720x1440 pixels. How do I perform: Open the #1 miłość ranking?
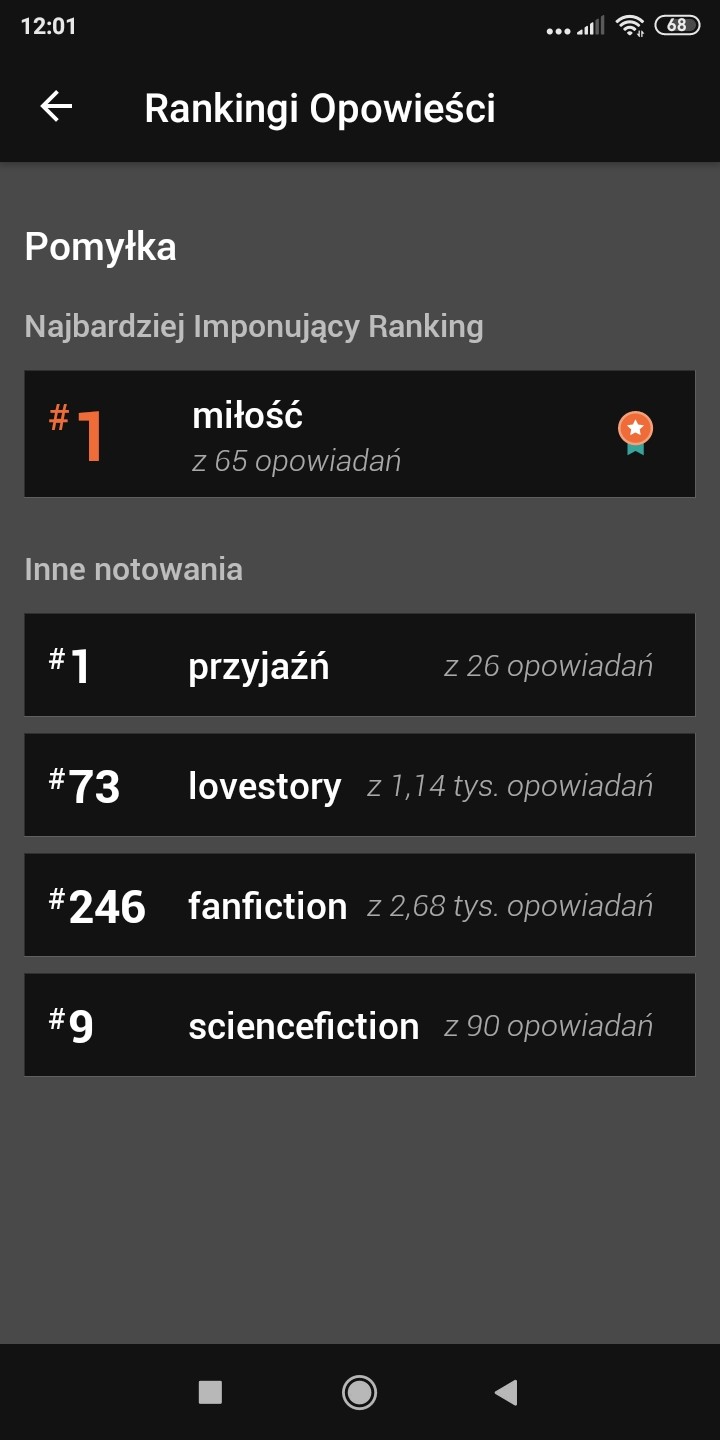[x=359, y=434]
